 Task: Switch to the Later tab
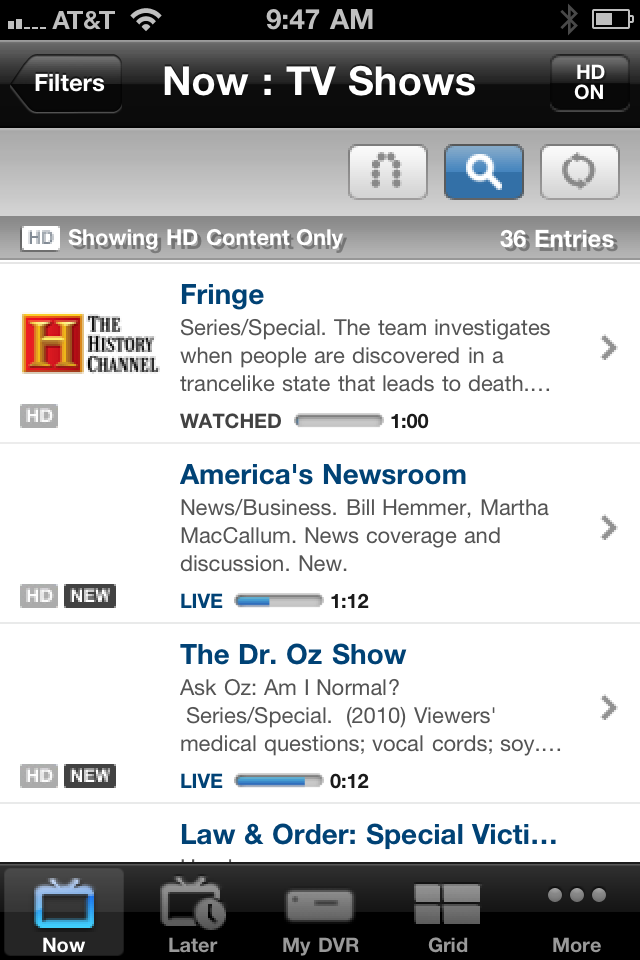point(192,914)
